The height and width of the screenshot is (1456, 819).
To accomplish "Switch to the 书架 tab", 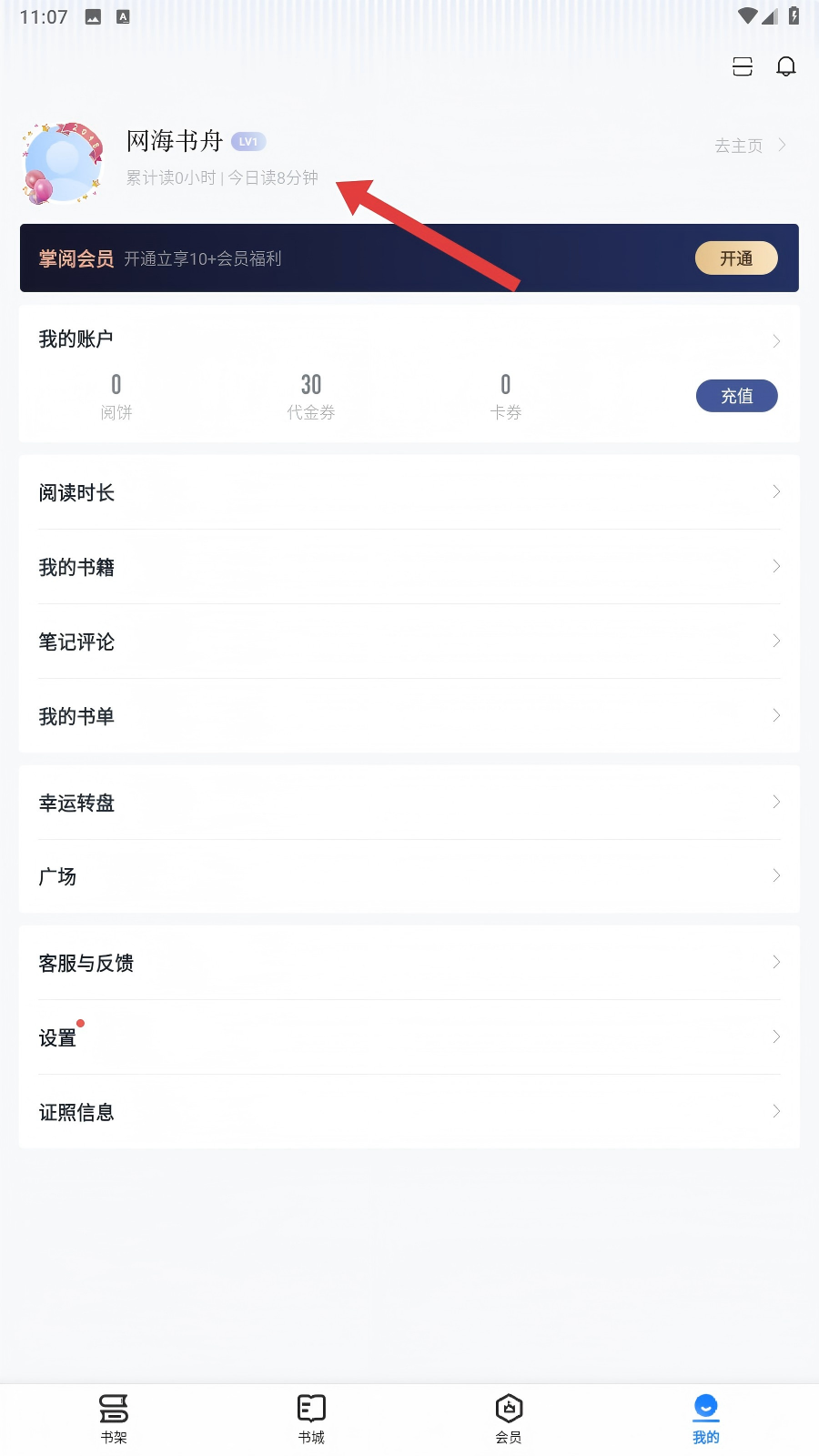I will click(x=114, y=1419).
